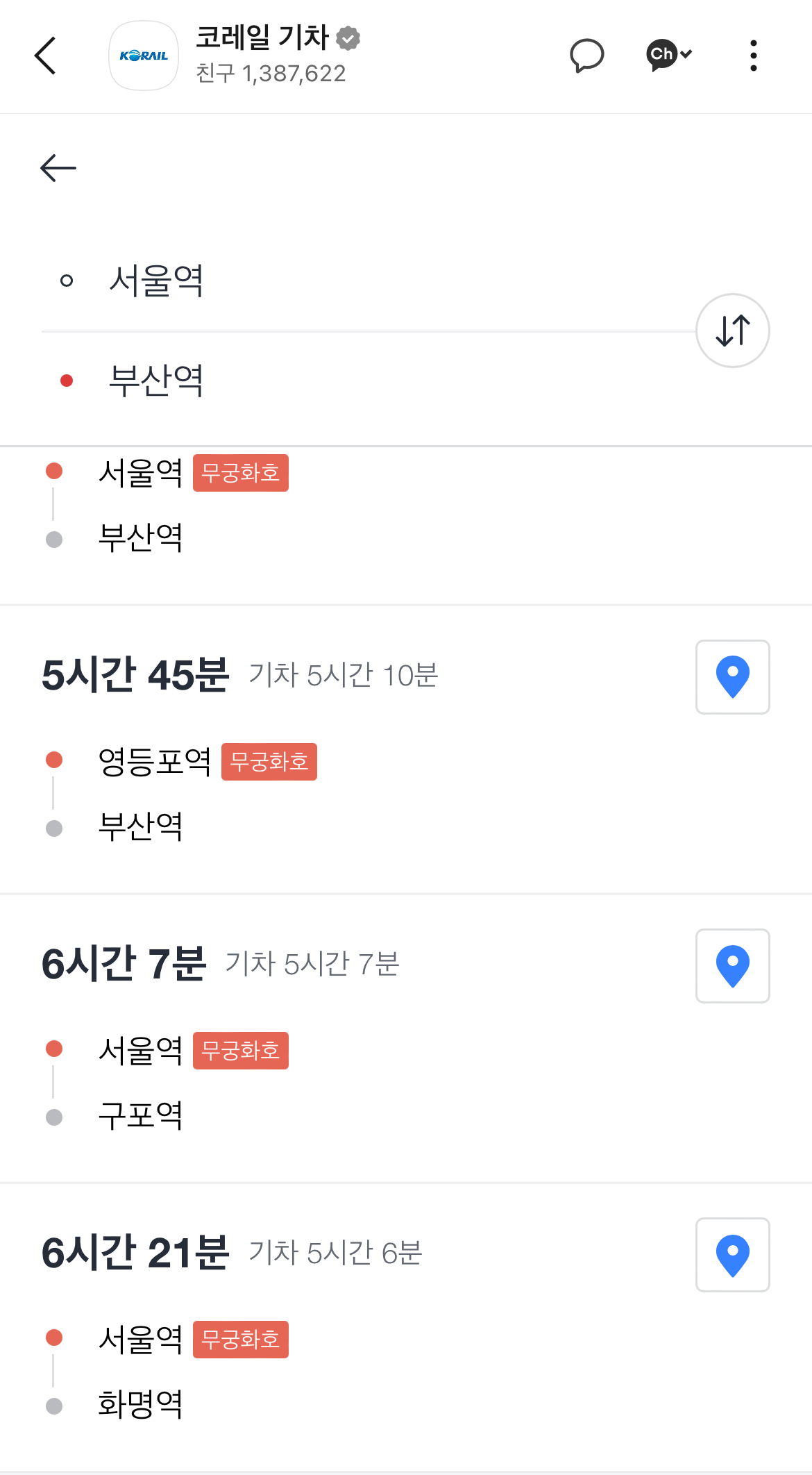
Task: Open the three-dot overflow menu
Action: pos(753,56)
